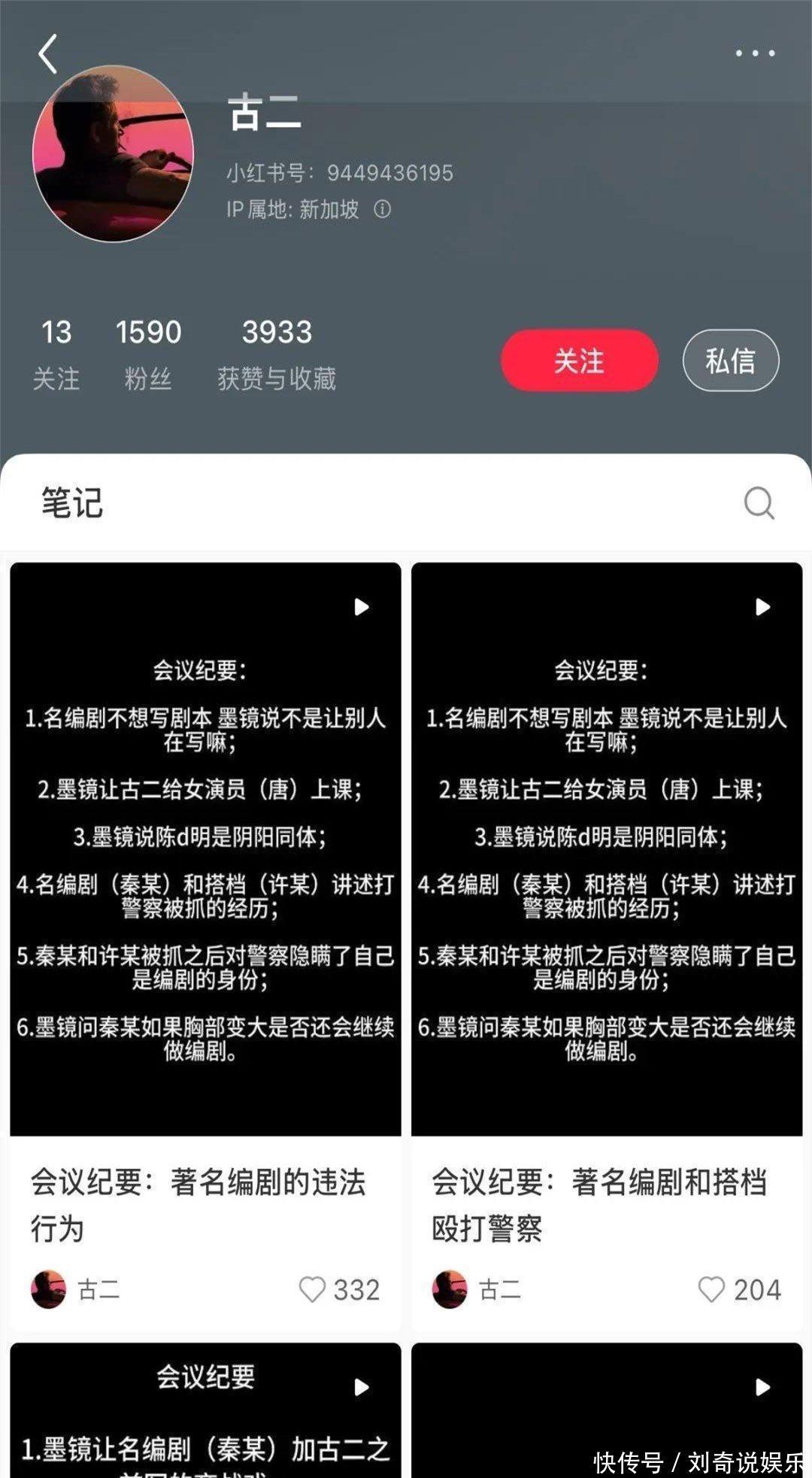Tap the IP属地 info icon

click(382, 209)
